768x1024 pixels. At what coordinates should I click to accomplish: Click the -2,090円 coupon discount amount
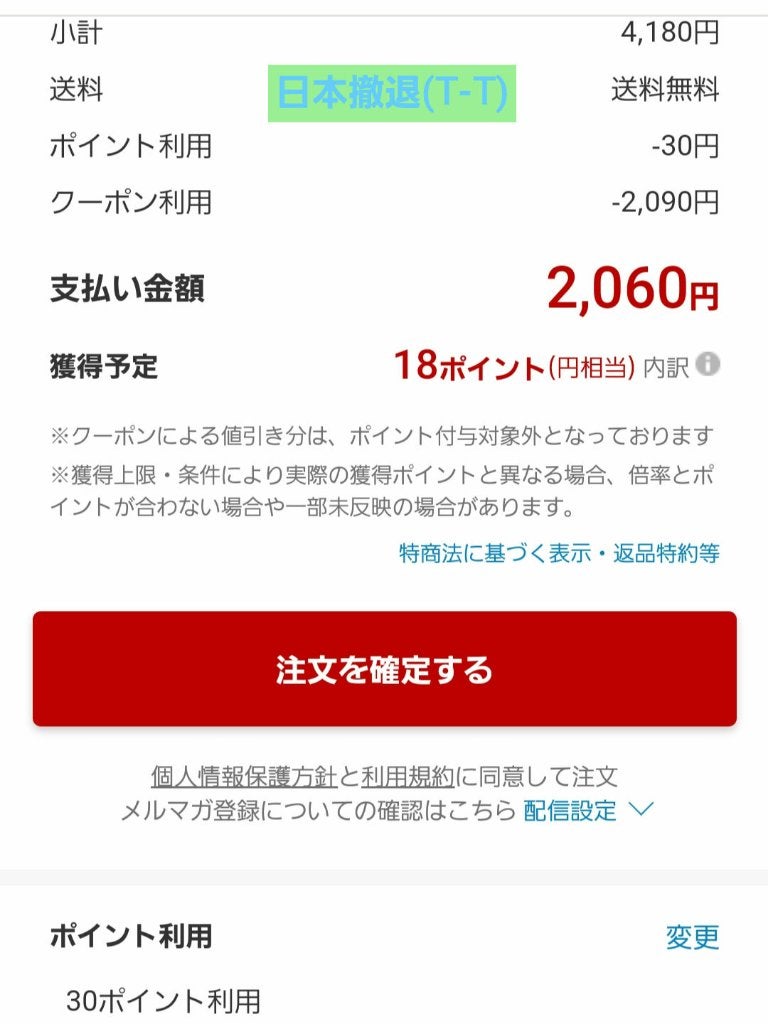click(x=663, y=203)
